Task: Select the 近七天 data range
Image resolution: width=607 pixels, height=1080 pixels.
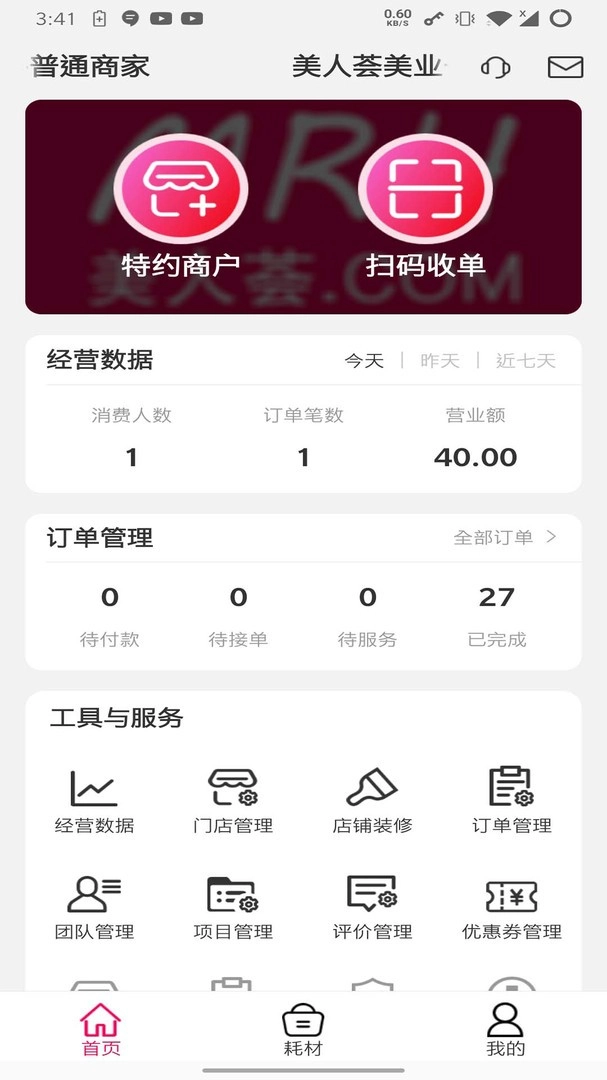Action: click(x=525, y=361)
